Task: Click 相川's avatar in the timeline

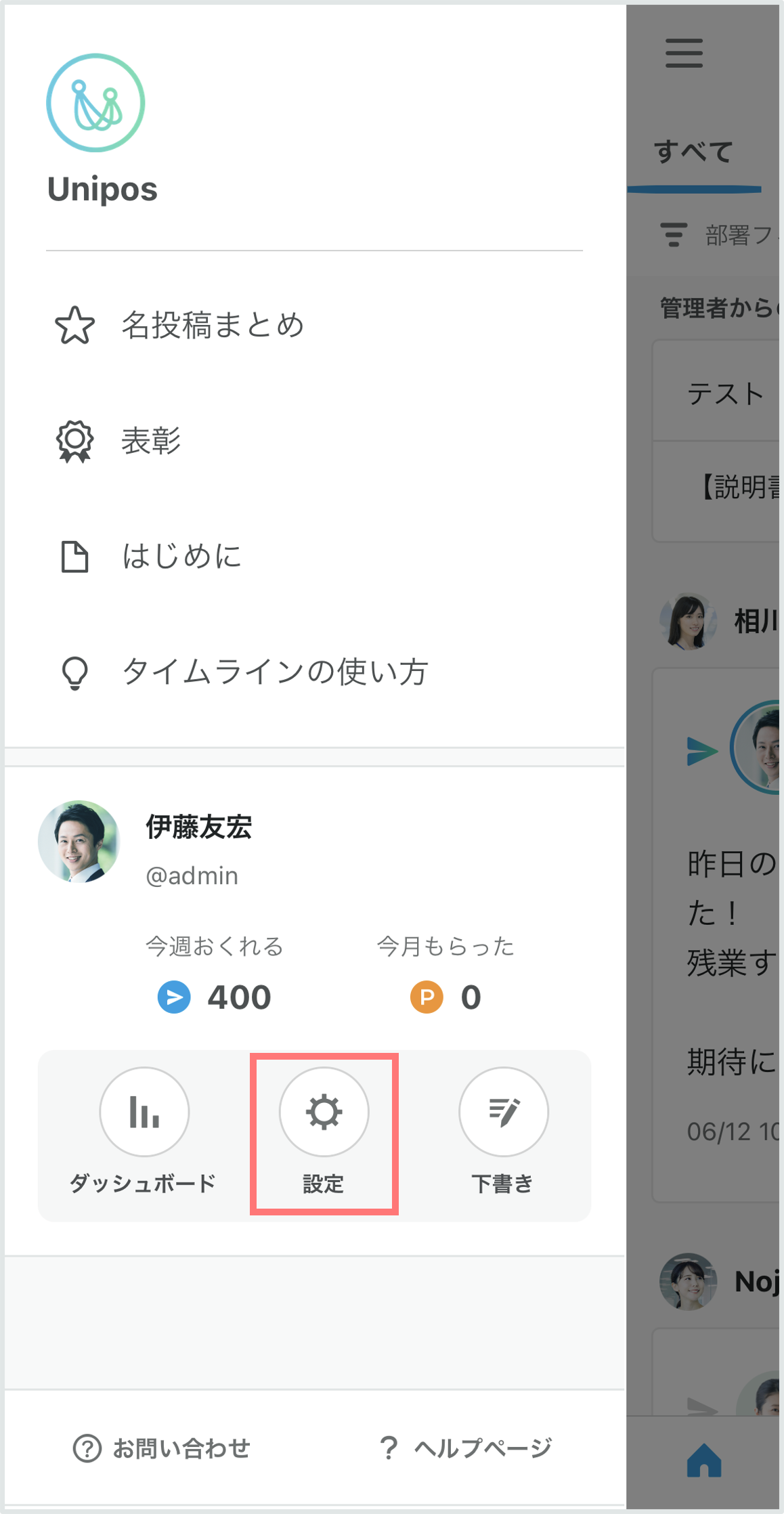Action: click(688, 620)
